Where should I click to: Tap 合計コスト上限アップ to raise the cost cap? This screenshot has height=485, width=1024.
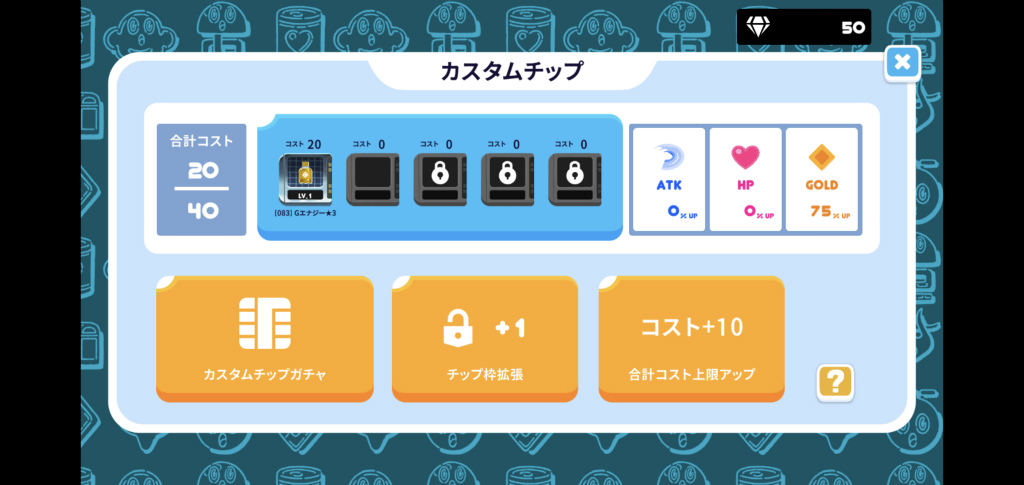pos(692,339)
